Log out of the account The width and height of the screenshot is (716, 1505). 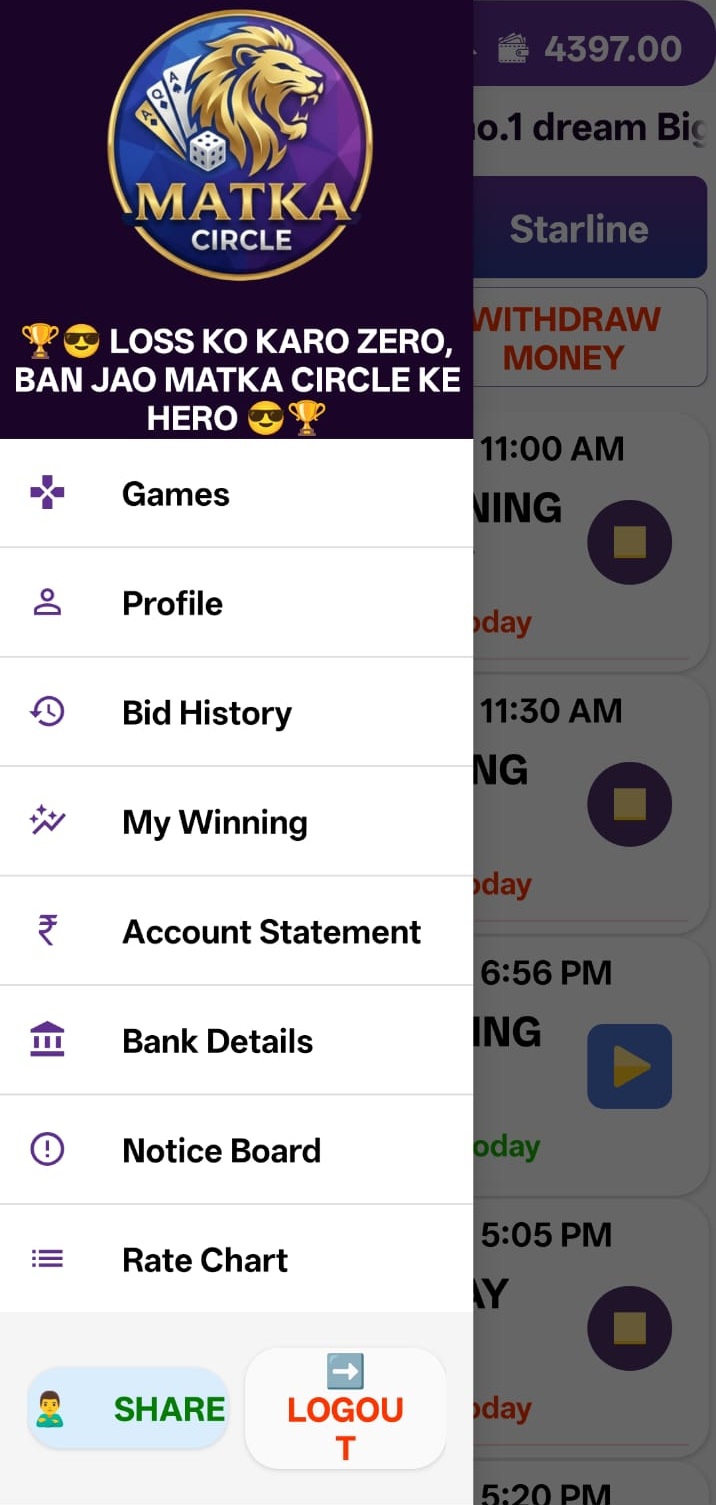[x=345, y=1409]
